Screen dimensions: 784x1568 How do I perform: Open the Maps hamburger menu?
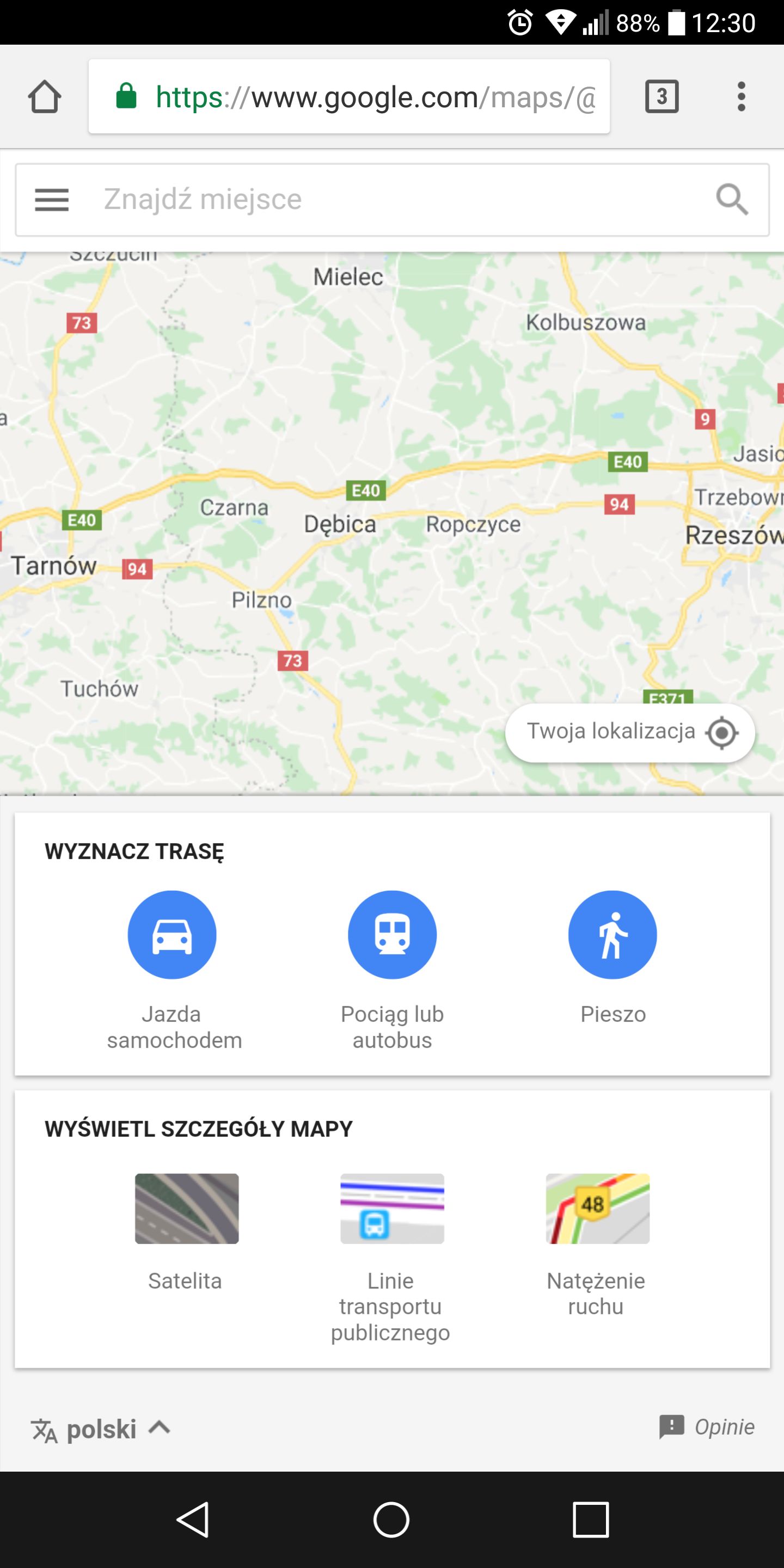pyautogui.click(x=52, y=200)
